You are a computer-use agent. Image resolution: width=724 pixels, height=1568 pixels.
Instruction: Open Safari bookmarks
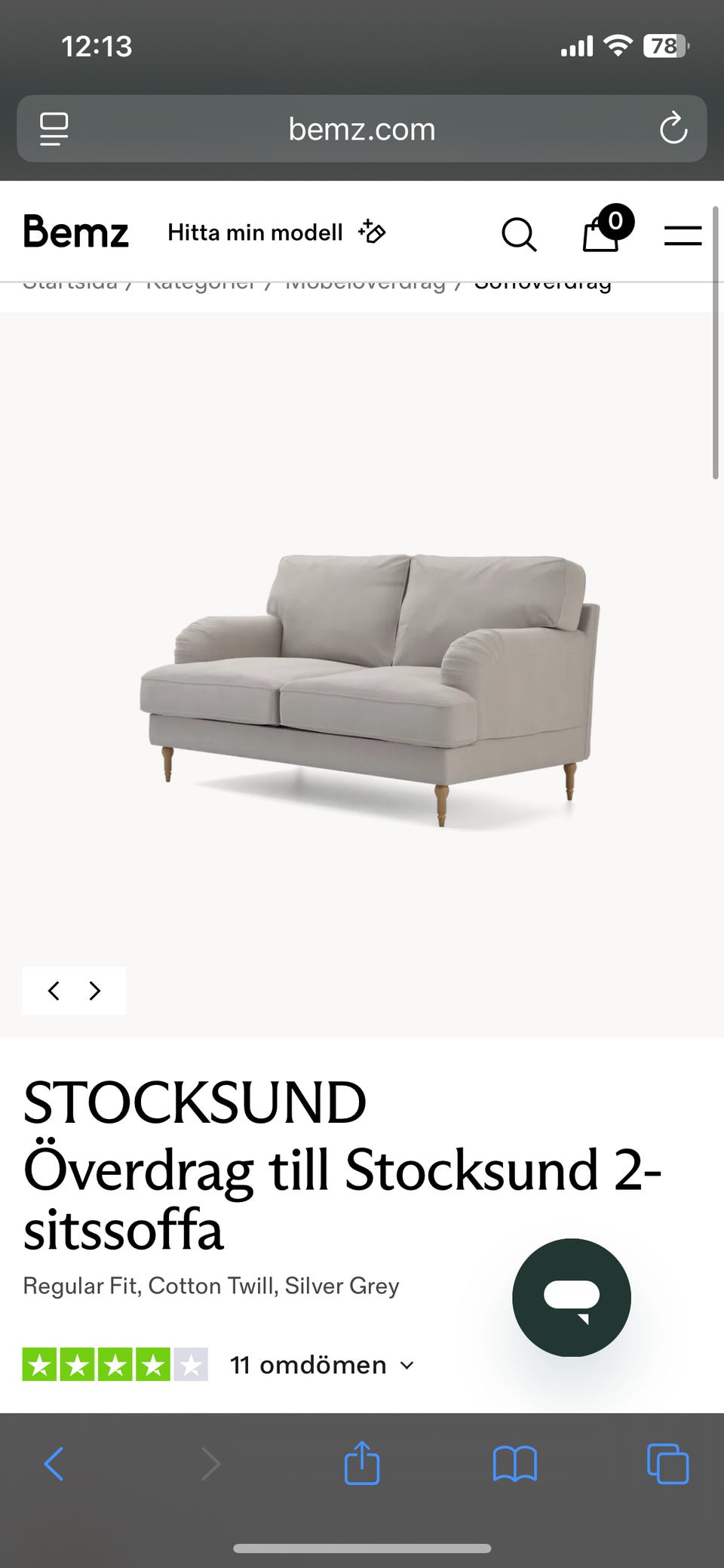pyautogui.click(x=514, y=1465)
